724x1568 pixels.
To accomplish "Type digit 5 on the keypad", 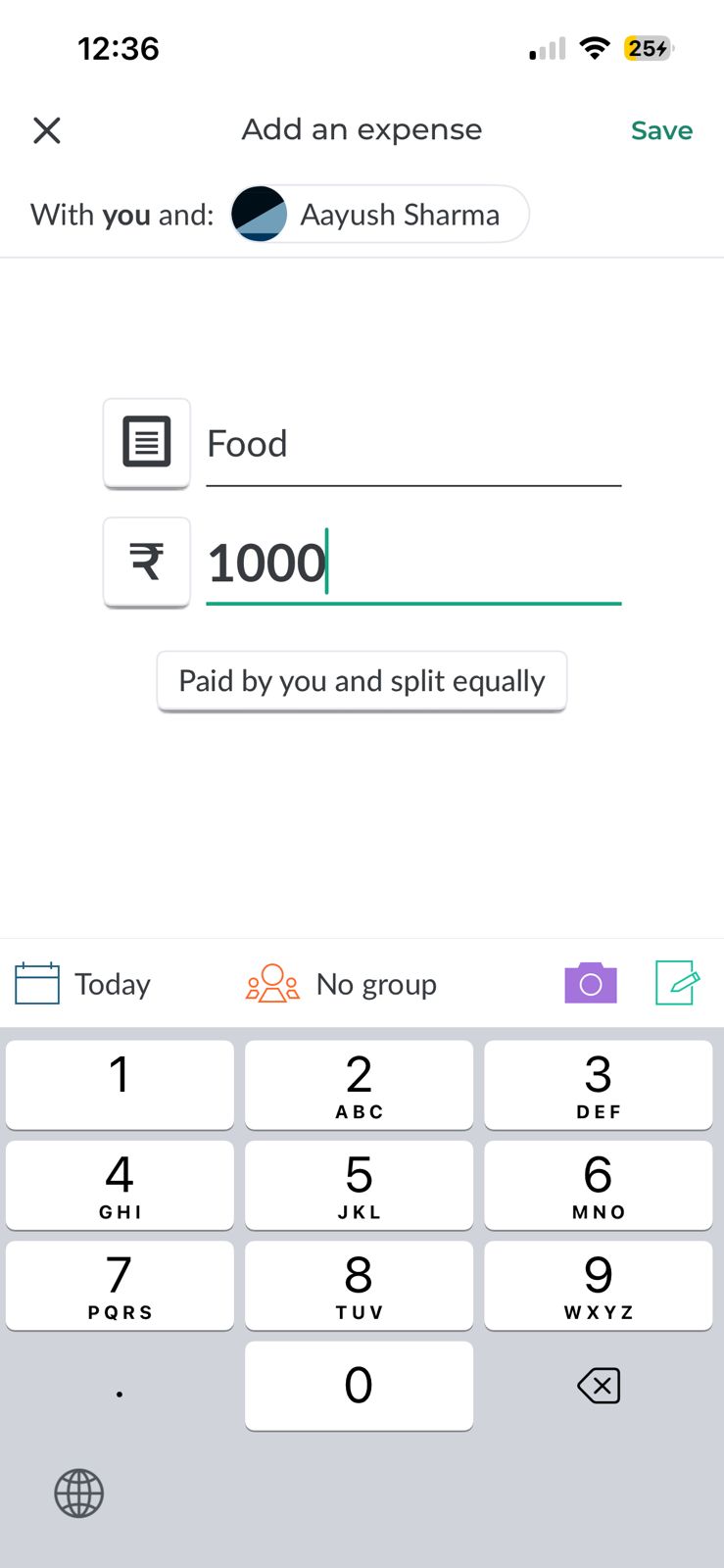I will (x=359, y=1184).
